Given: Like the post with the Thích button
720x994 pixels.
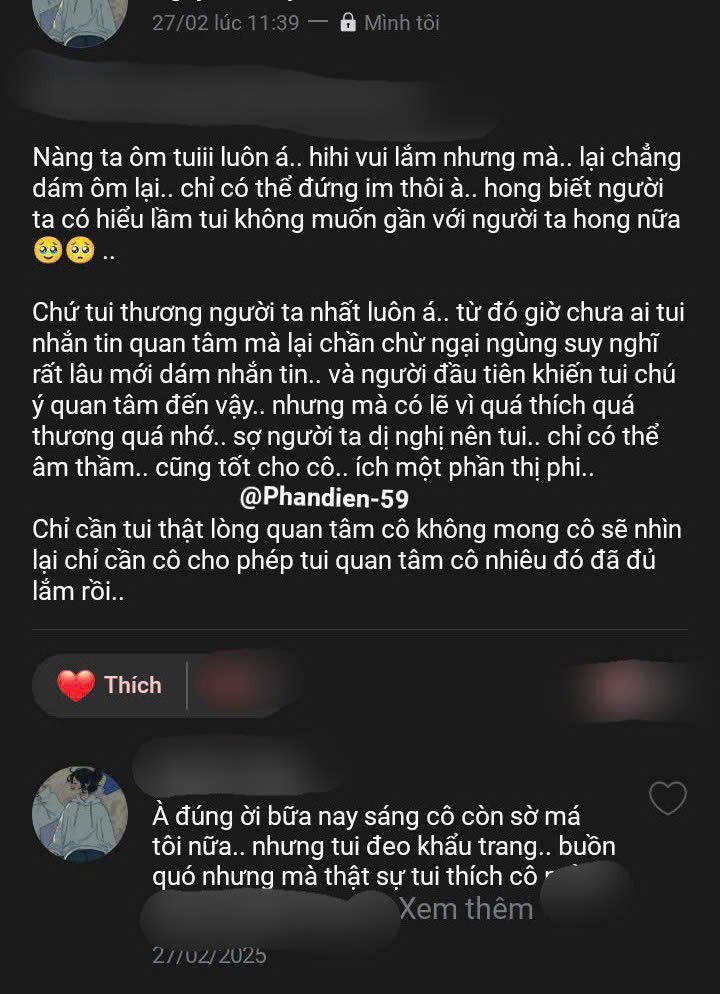Looking at the screenshot, I should (x=110, y=686).
